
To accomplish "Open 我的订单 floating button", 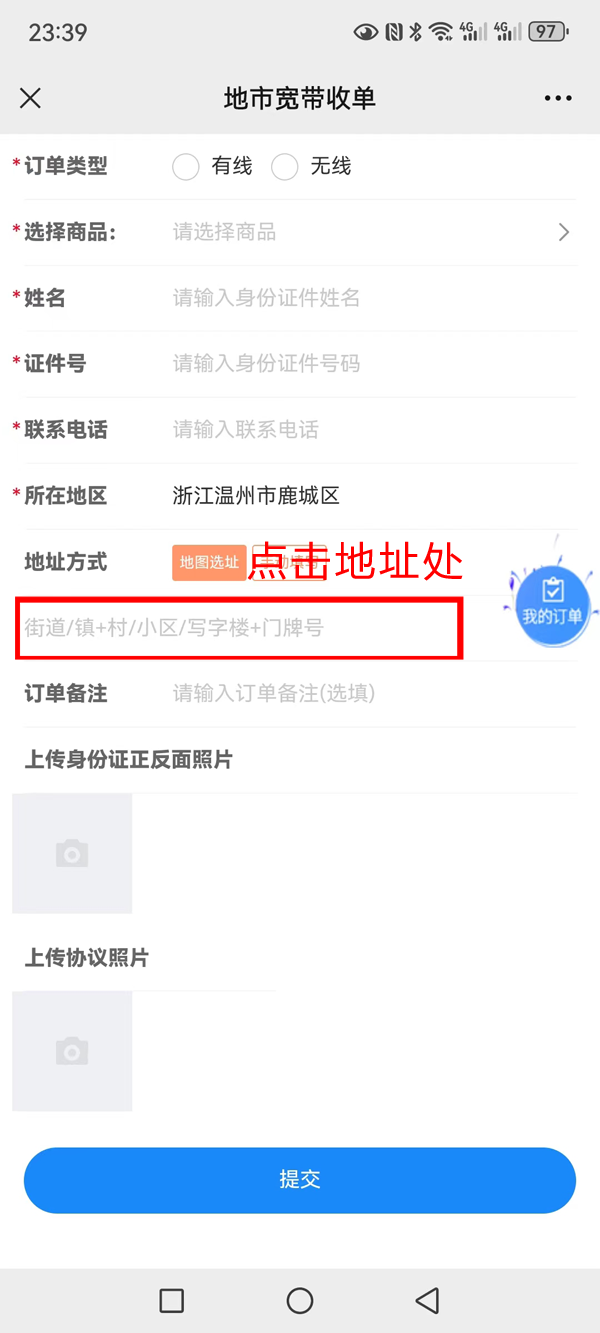I will [552, 603].
